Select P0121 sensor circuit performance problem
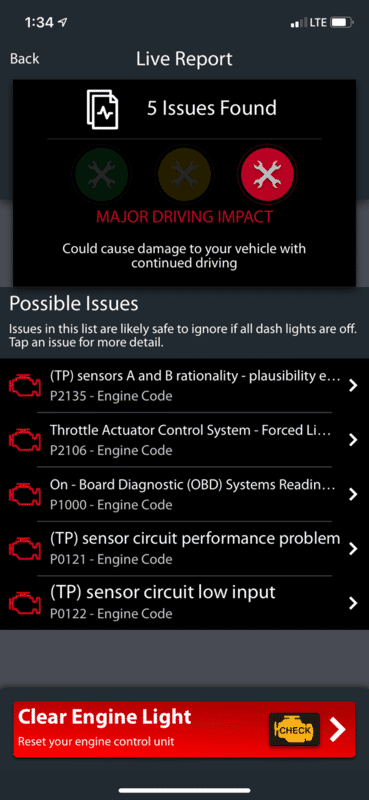This screenshot has height=800, width=369. coord(184,548)
